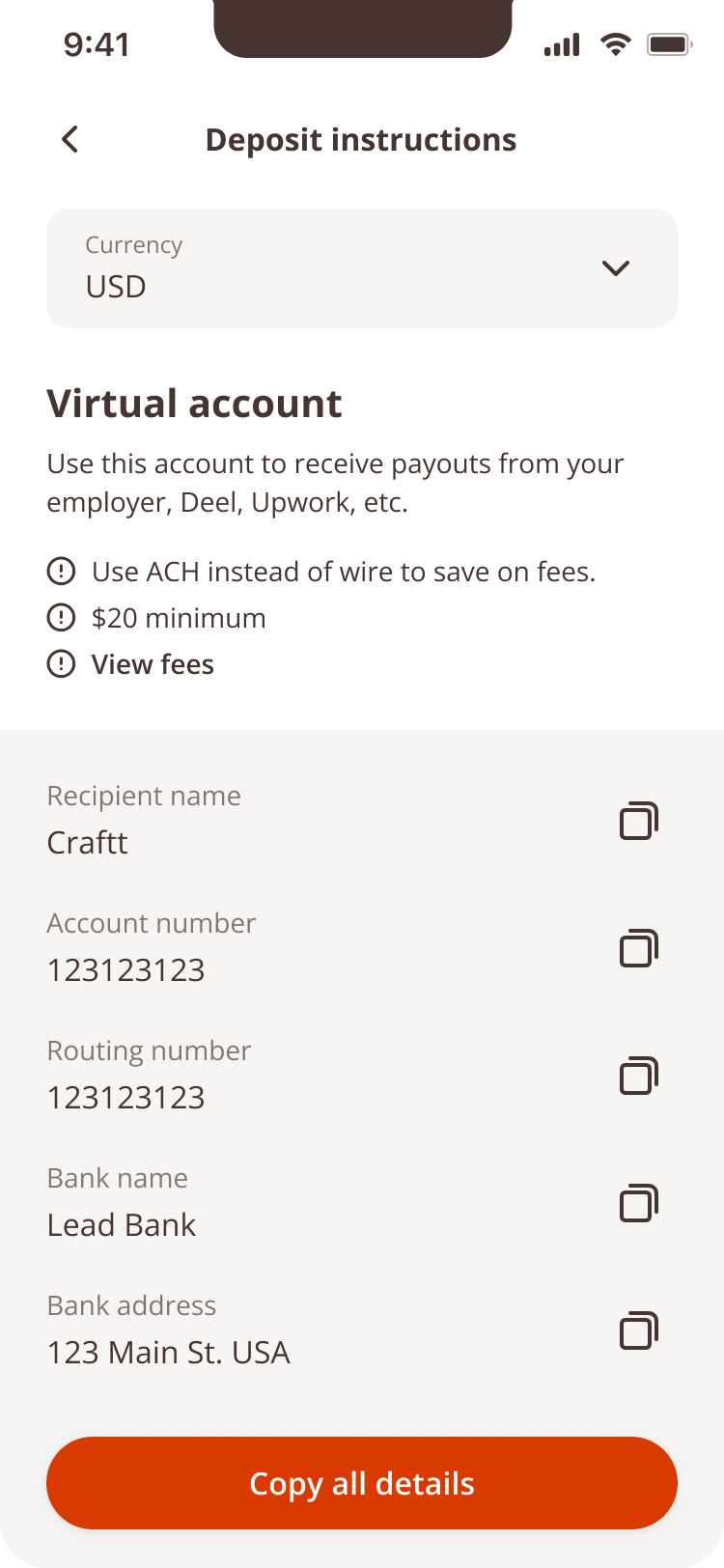The width and height of the screenshot is (724, 1568).
Task: Copy the bank address
Action: (638, 1331)
